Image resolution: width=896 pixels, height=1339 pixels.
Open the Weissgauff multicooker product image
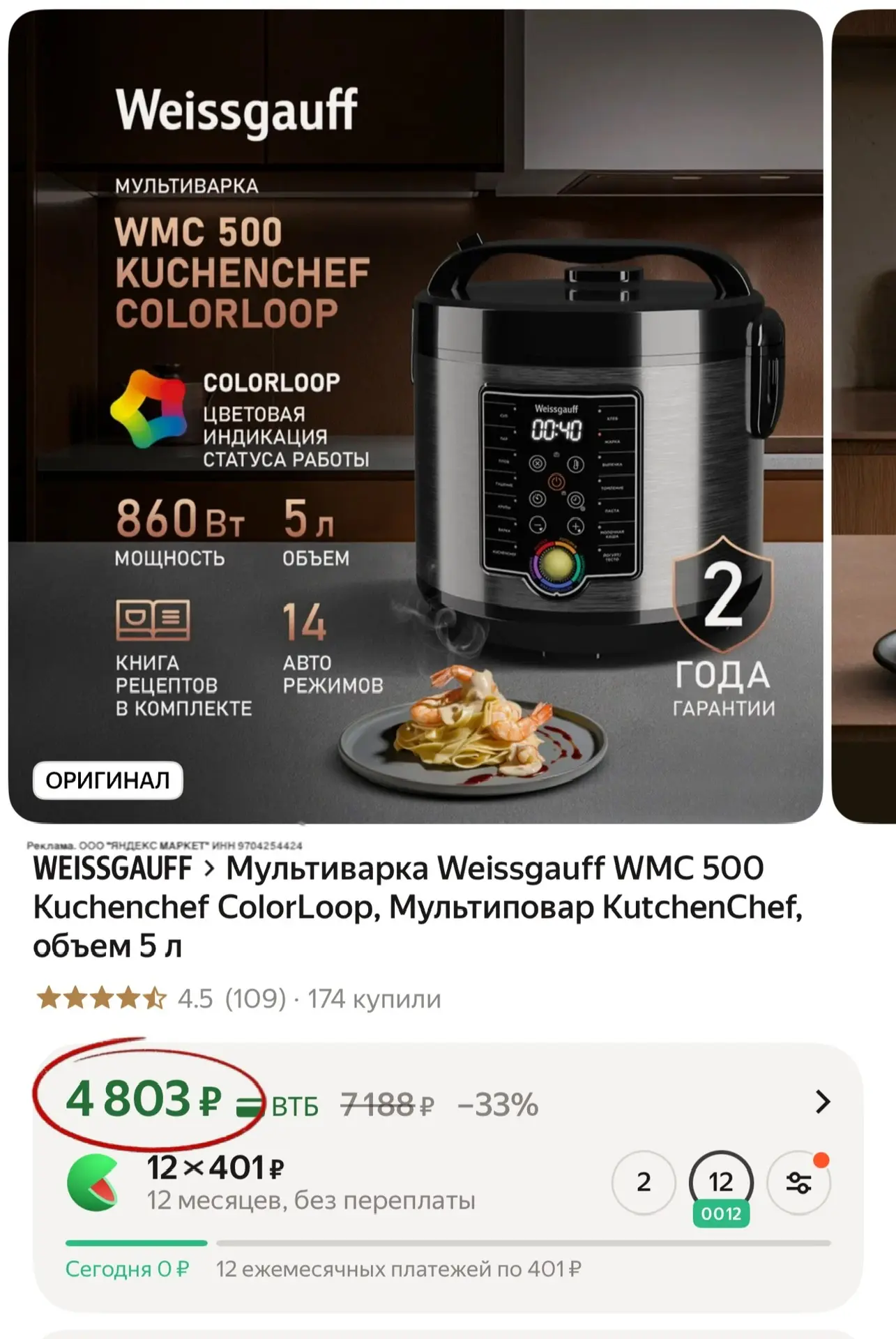[416, 416]
